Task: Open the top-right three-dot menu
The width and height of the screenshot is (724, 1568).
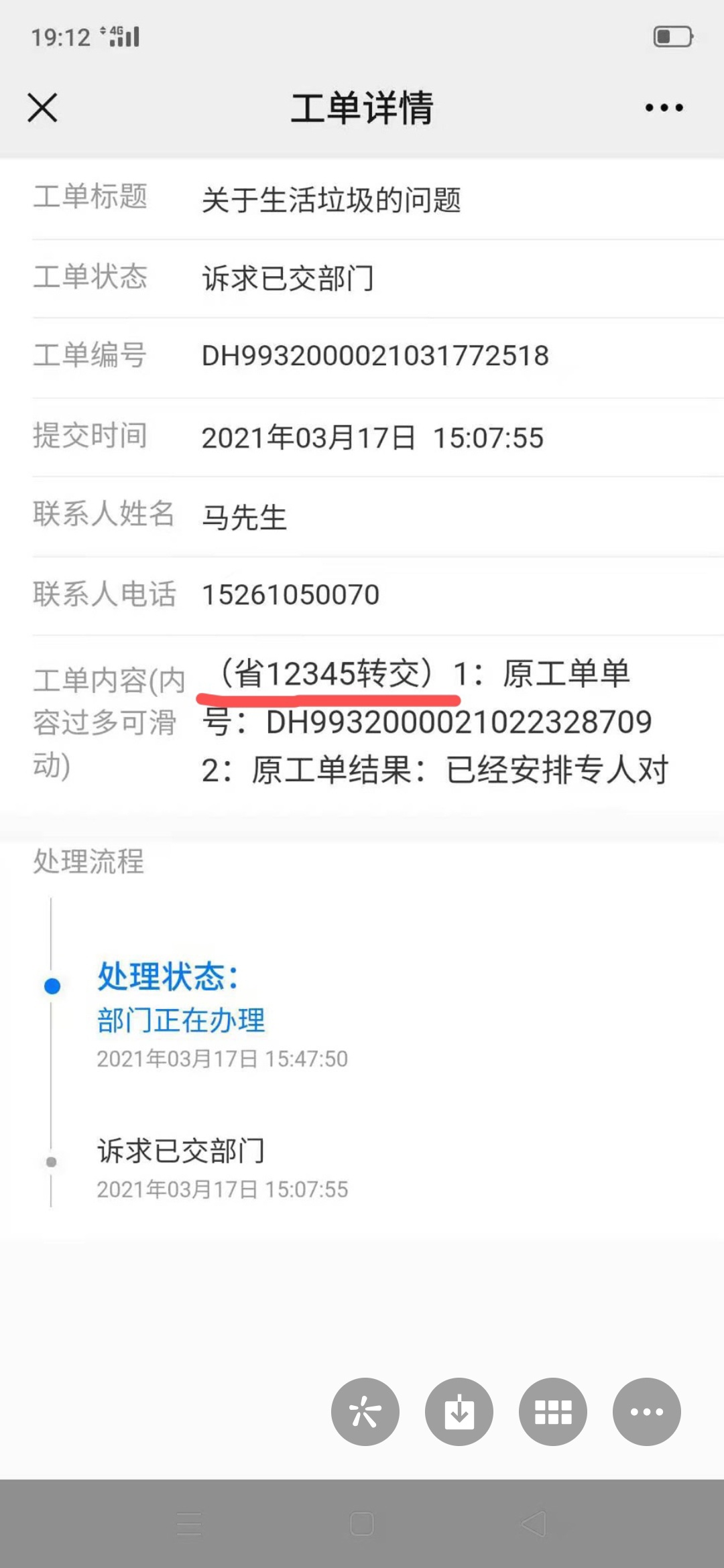Action: click(664, 107)
